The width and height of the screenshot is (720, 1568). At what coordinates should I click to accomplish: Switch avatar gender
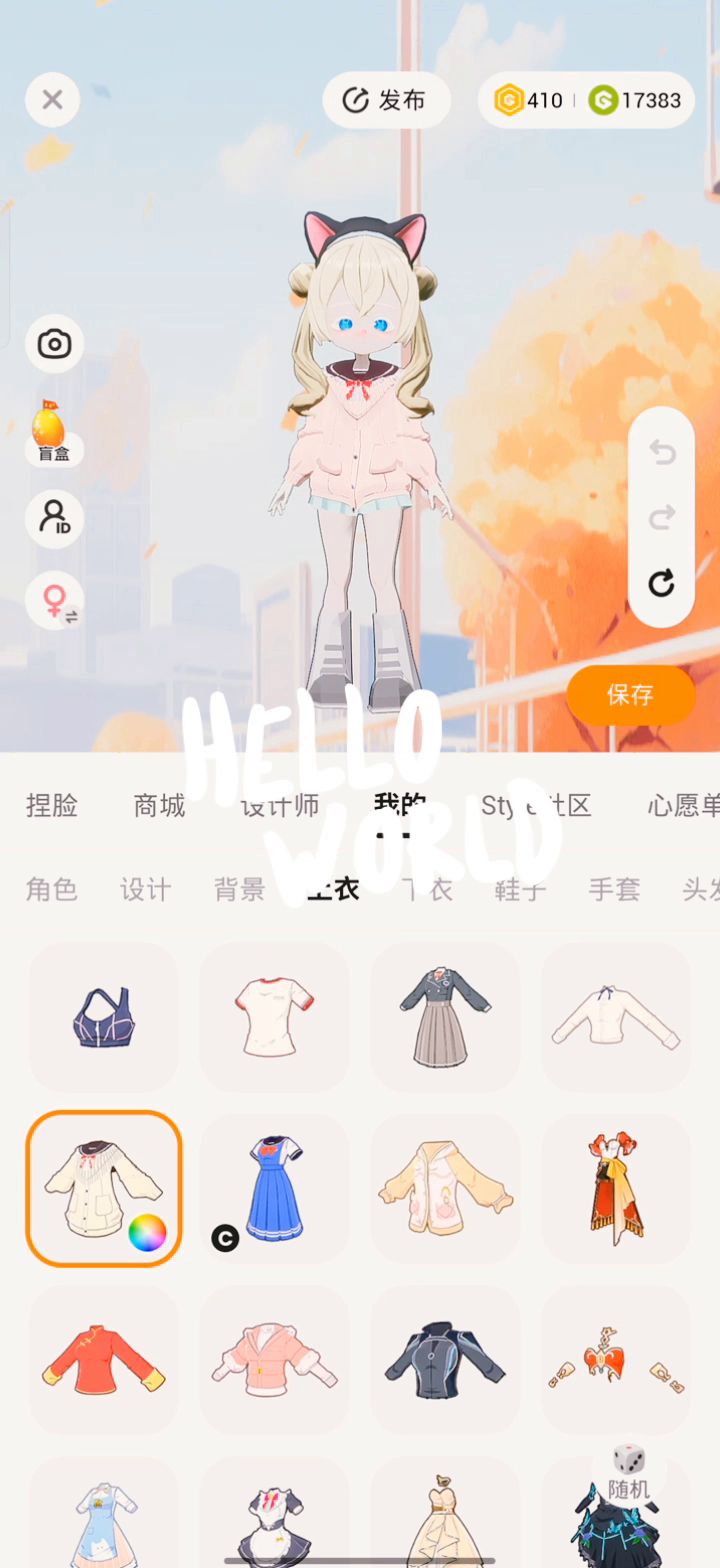pos(55,602)
